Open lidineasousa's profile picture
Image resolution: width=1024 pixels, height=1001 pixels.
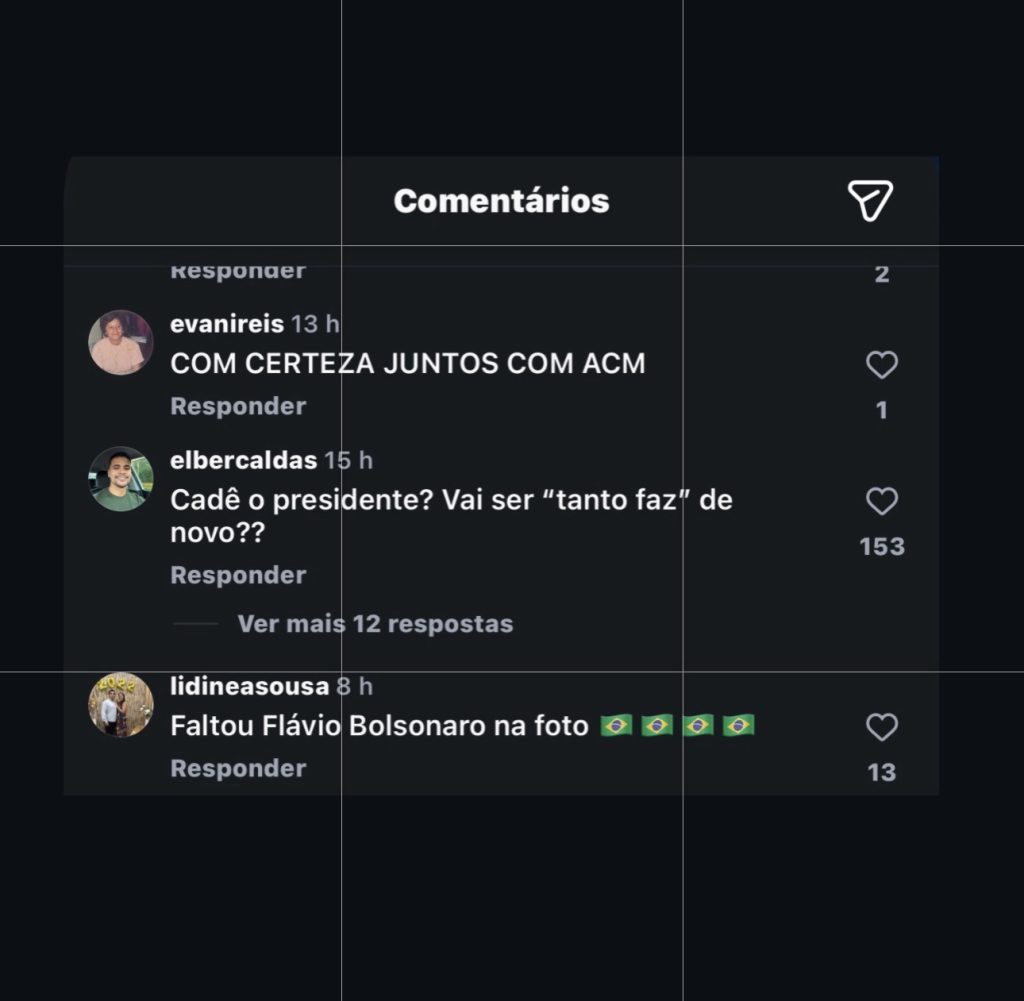click(x=121, y=704)
